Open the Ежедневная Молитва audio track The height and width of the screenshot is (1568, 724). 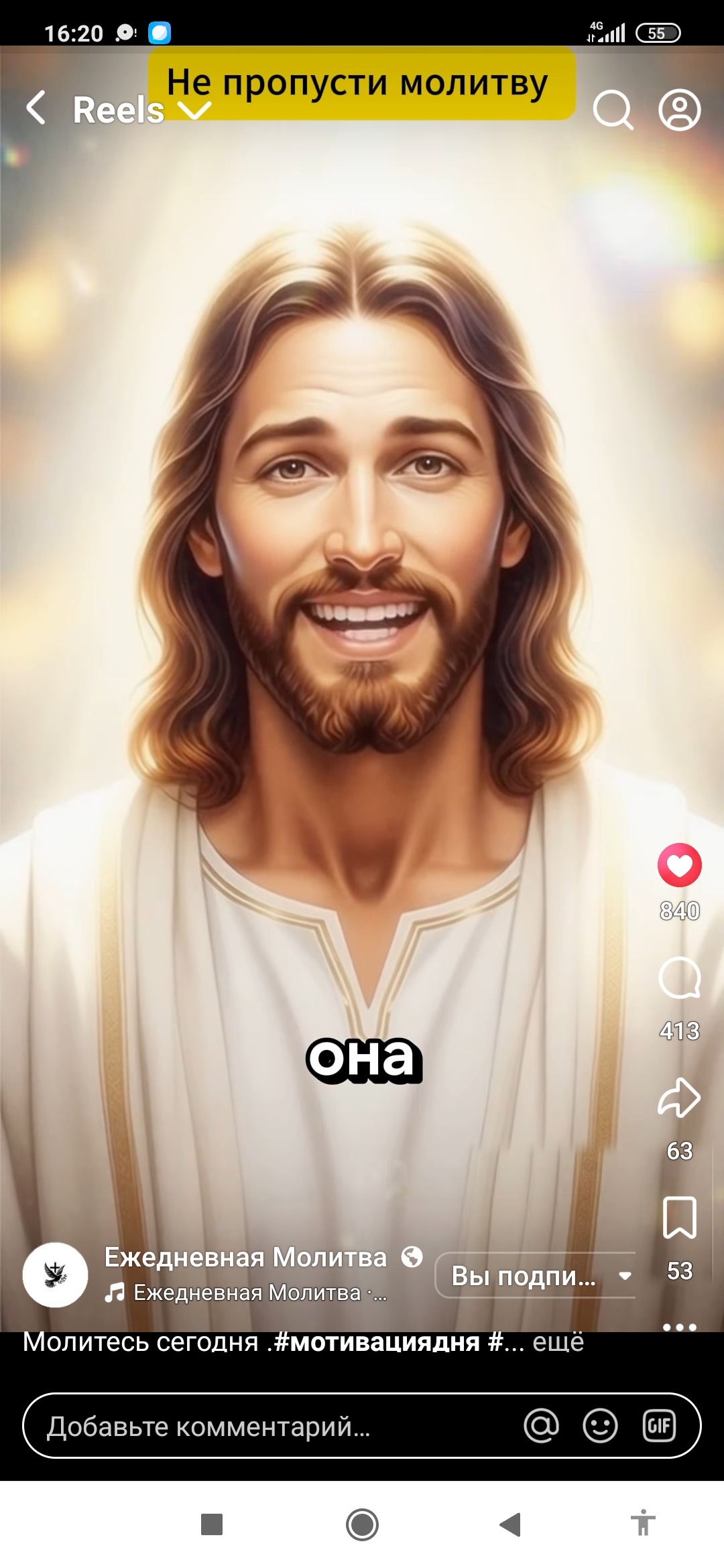(248, 1293)
